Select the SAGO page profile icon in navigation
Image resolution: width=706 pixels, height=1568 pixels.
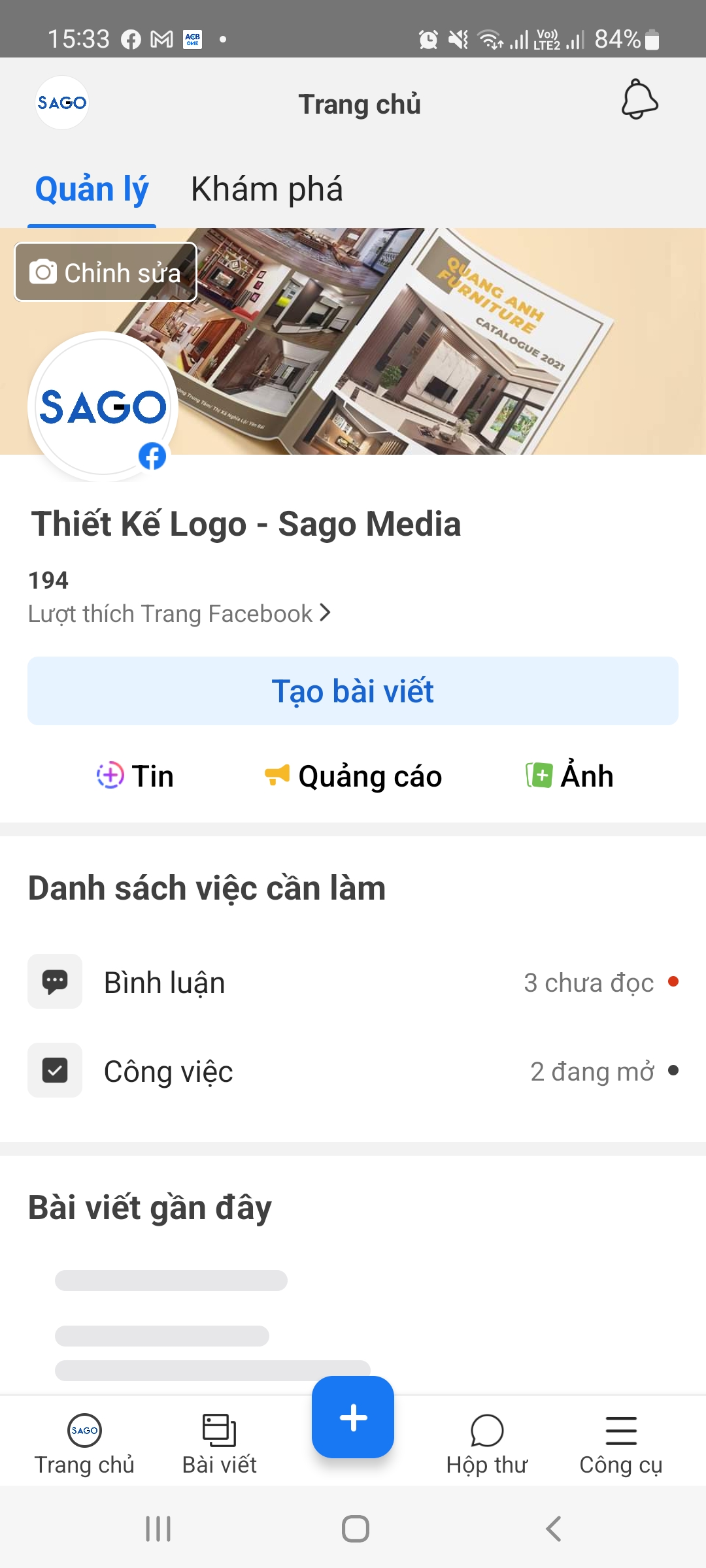point(84,1429)
